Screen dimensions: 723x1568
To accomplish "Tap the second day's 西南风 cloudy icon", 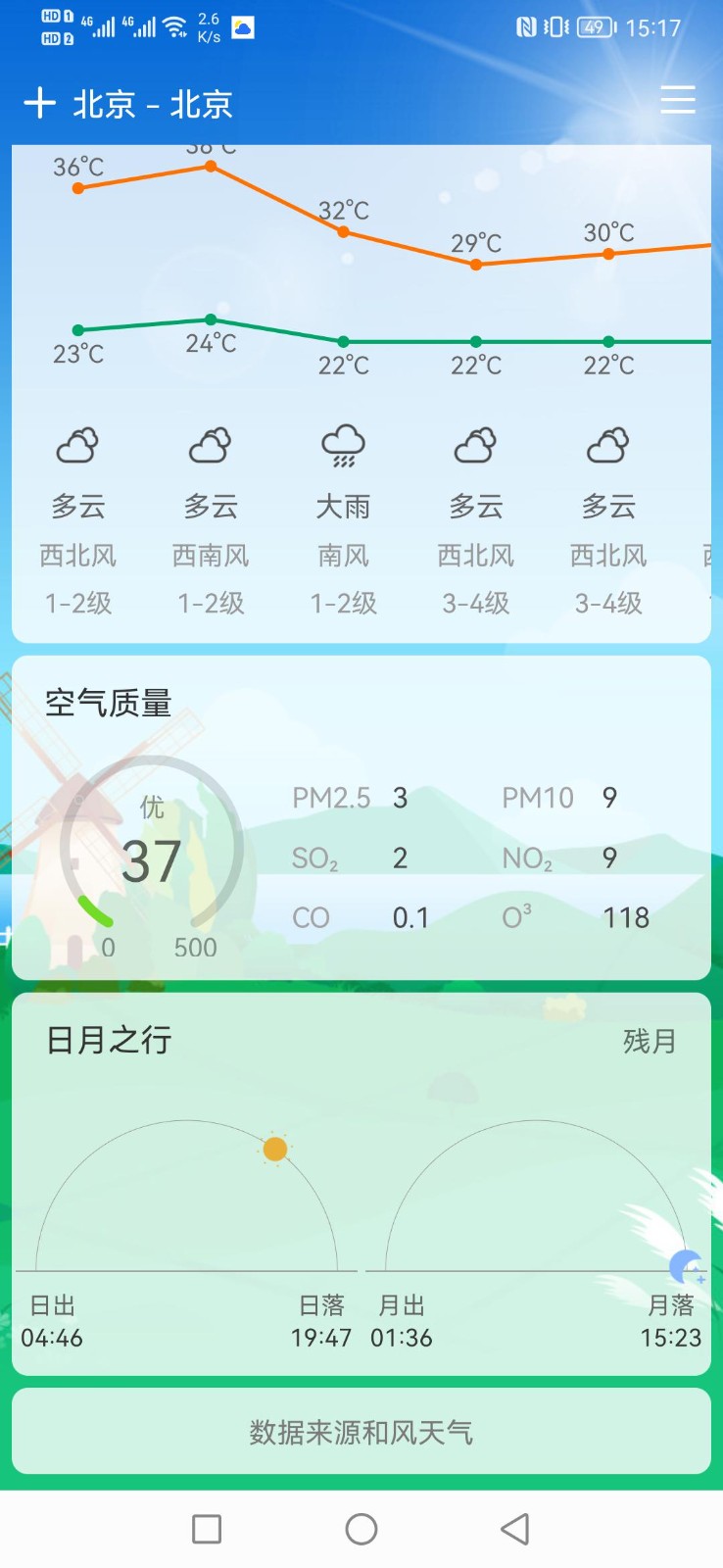I will coord(210,448).
